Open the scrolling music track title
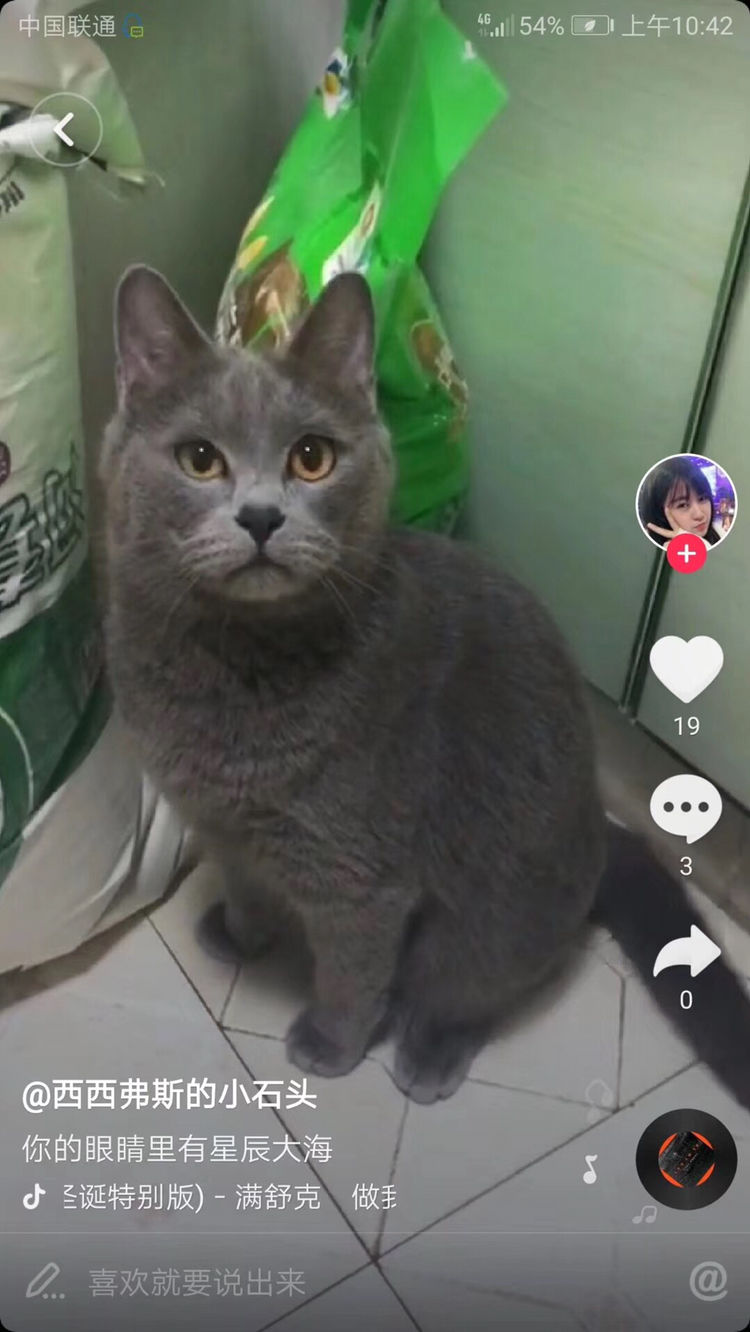Image resolution: width=750 pixels, height=1332 pixels. tap(230, 1197)
